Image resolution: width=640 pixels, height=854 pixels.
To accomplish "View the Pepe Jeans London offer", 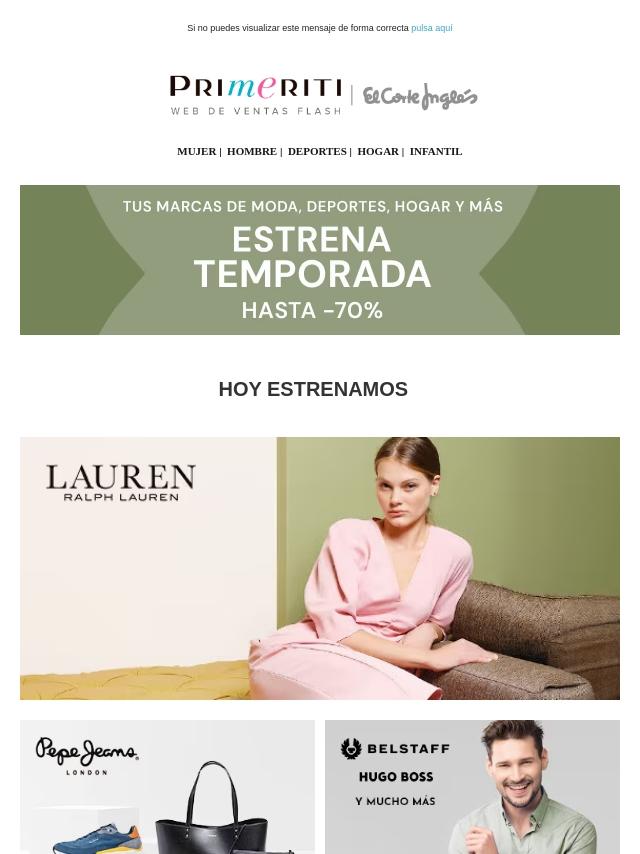I will tap(167, 787).
